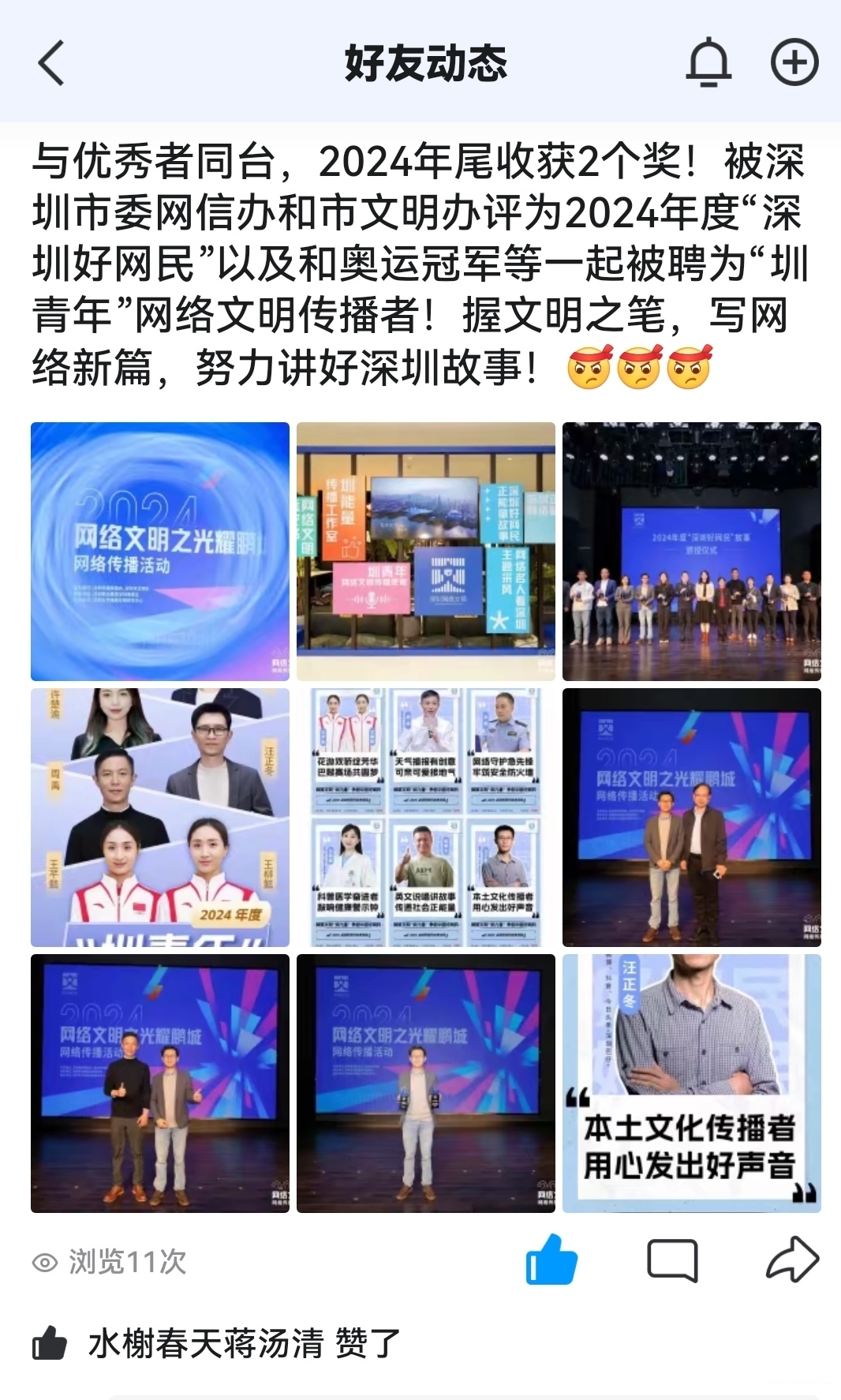Open the group award ceremony stage photo

tap(691, 551)
